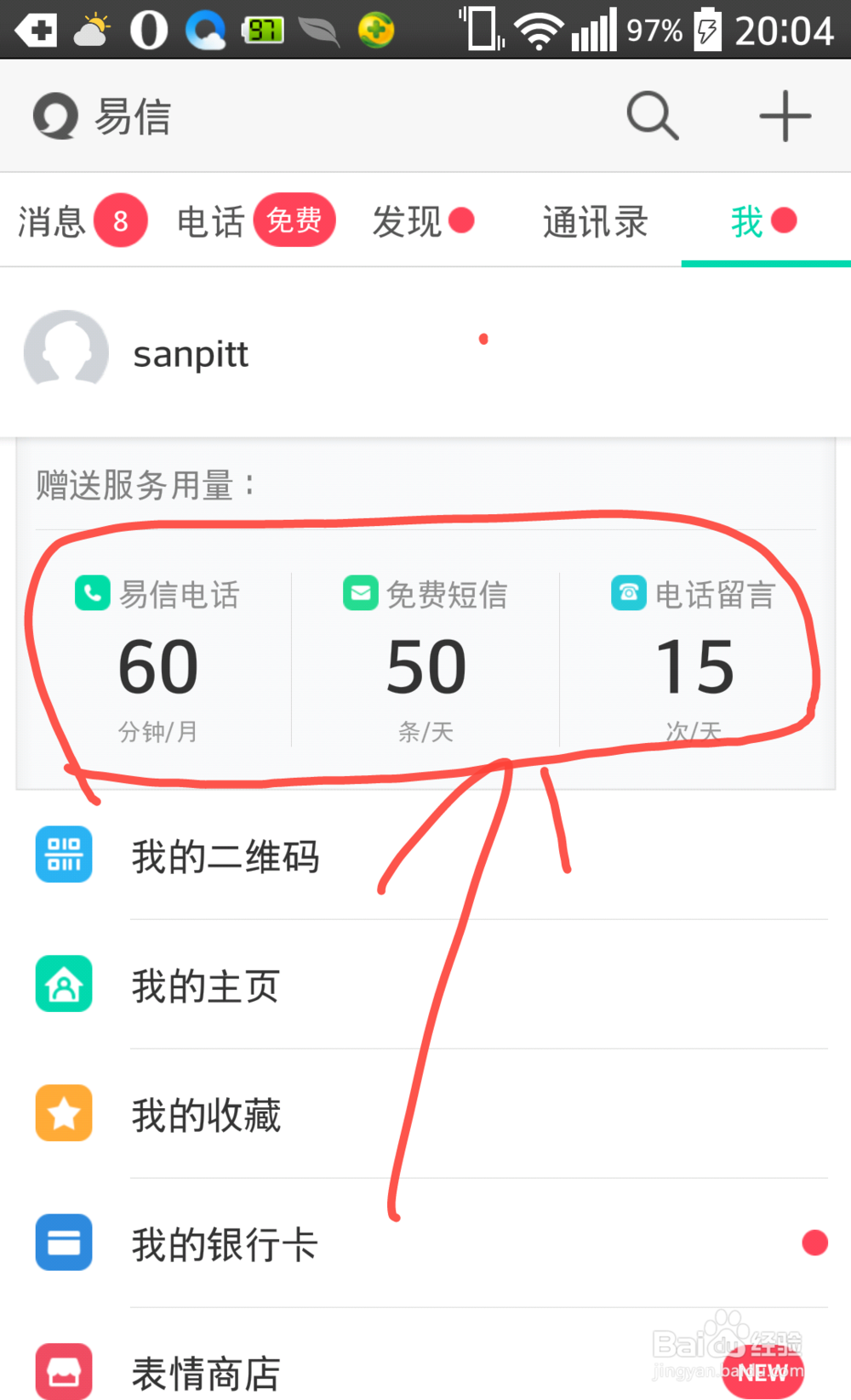Tap the 我的主页 home icon
851x1400 pixels.
pyautogui.click(x=63, y=984)
